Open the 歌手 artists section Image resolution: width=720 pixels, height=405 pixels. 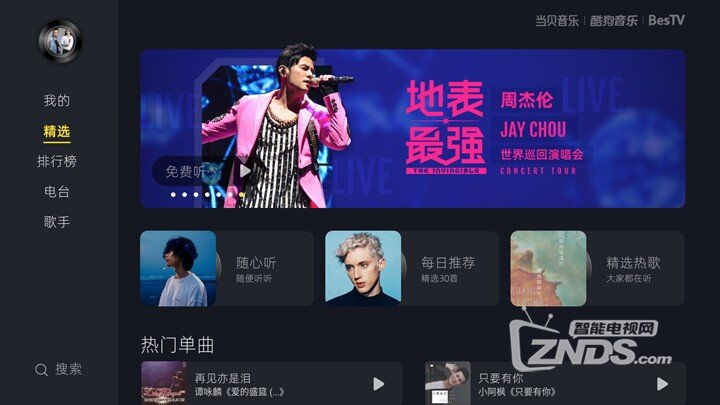click(56, 221)
